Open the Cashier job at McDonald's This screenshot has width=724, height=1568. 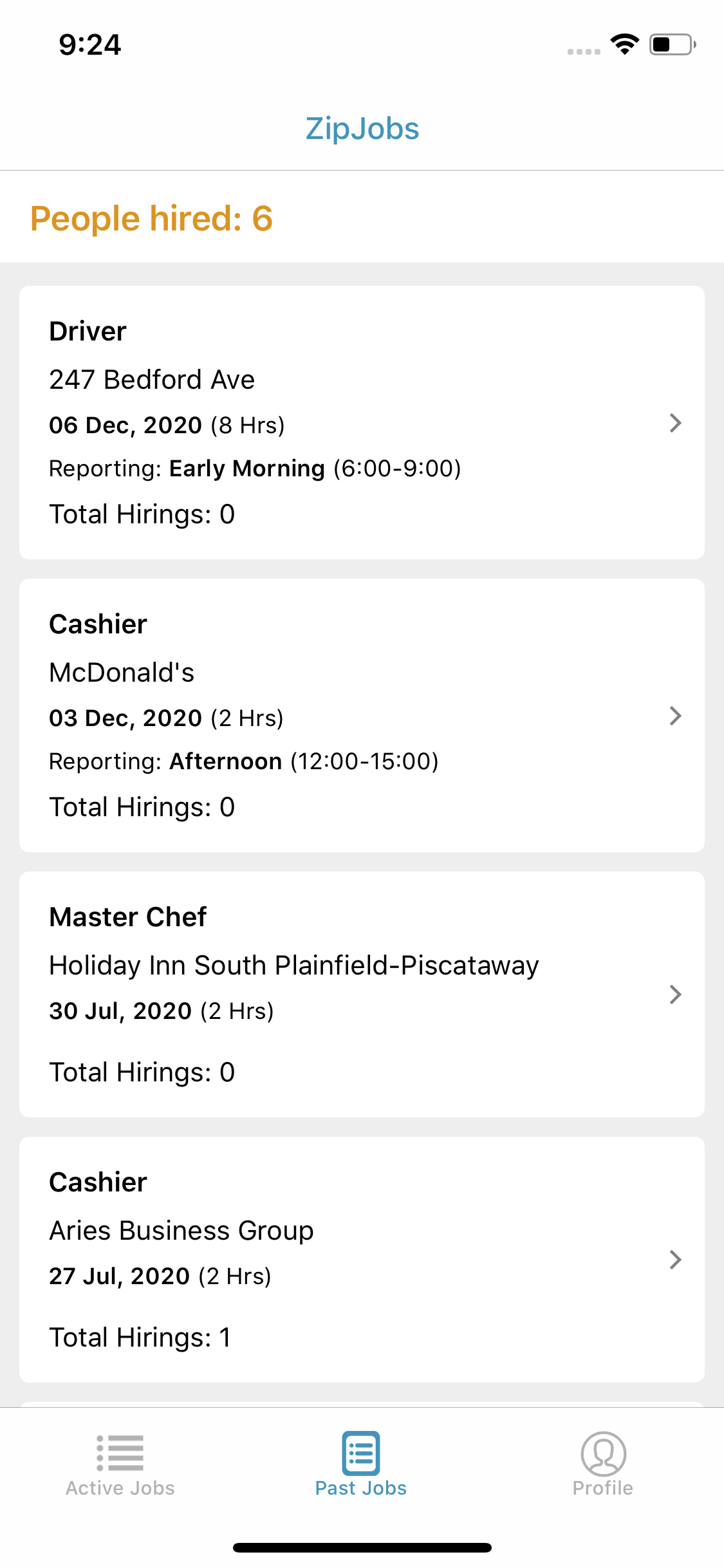(x=362, y=715)
